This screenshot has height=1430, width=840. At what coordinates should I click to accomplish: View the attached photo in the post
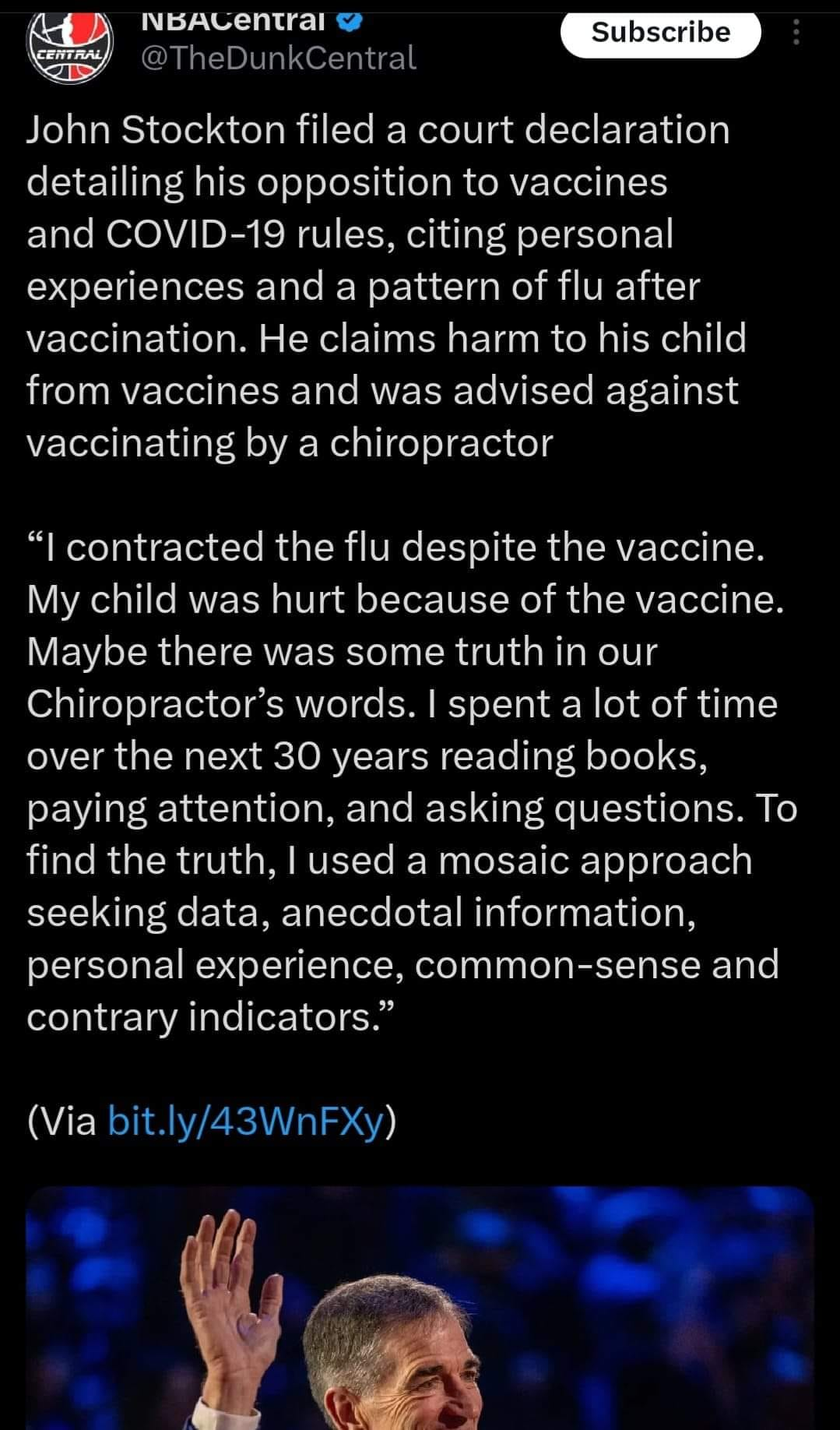[x=420, y=1308]
